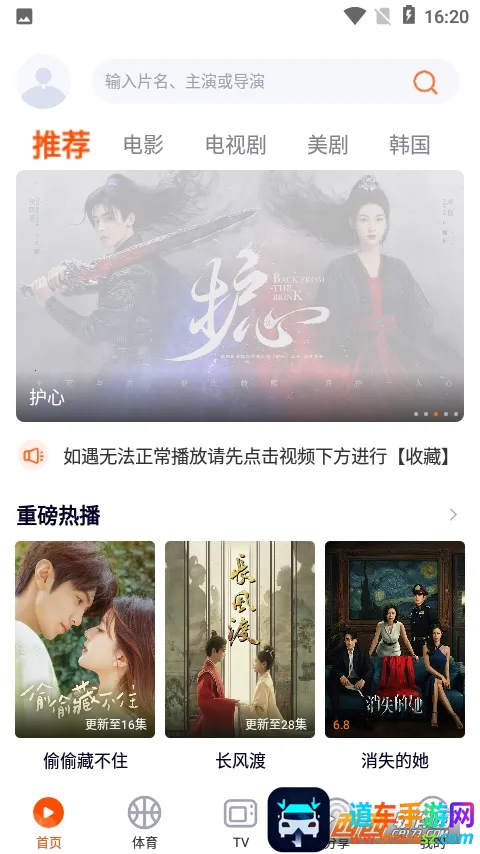Open the 长风渡 show card
The height and width of the screenshot is (854, 480).
pyautogui.click(x=240, y=656)
